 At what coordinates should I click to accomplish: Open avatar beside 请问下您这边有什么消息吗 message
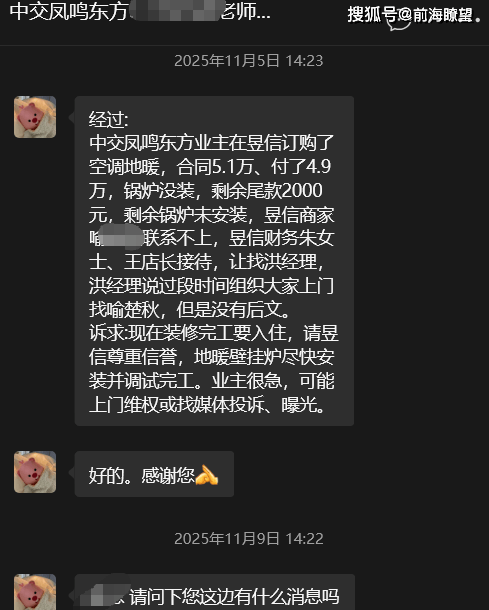(35, 592)
